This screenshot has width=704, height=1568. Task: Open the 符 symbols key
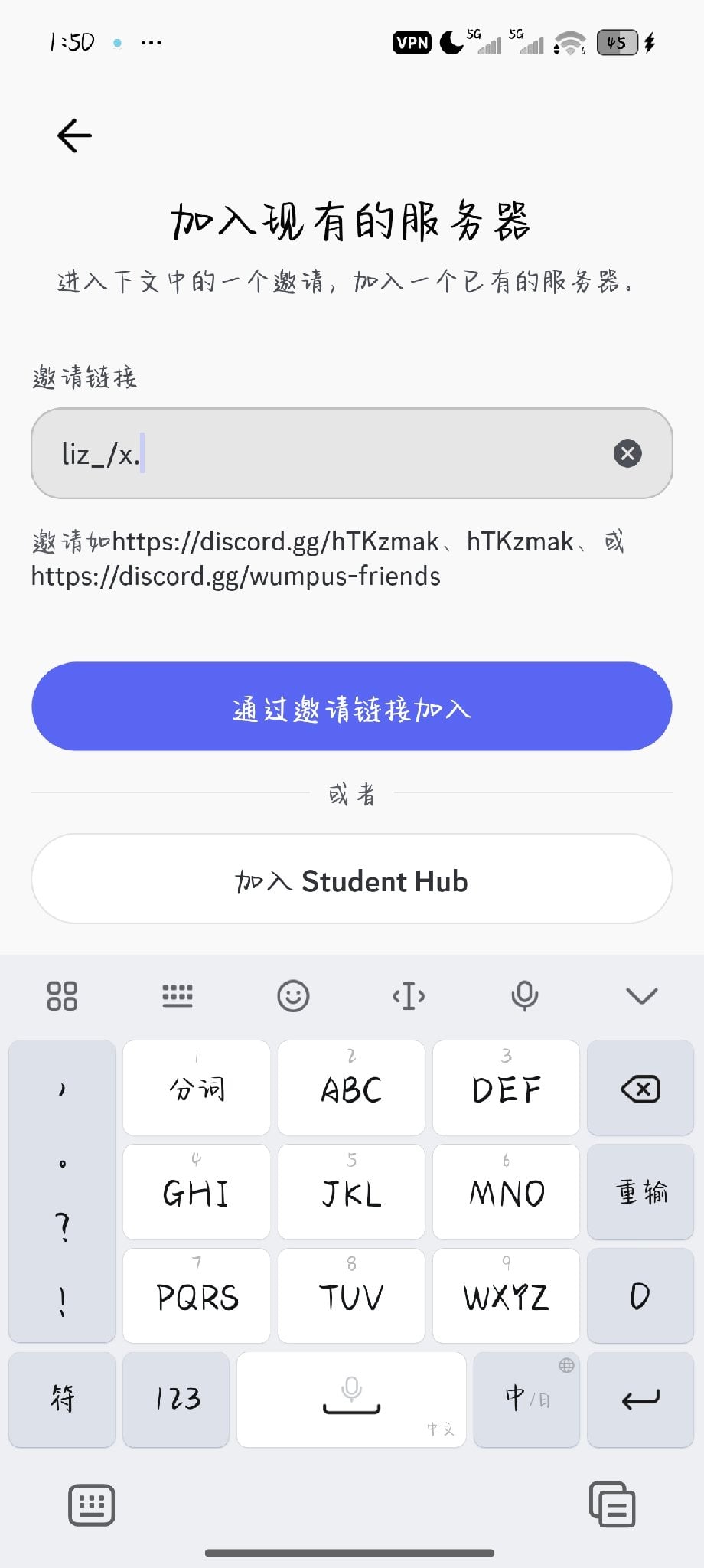[x=62, y=1400]
